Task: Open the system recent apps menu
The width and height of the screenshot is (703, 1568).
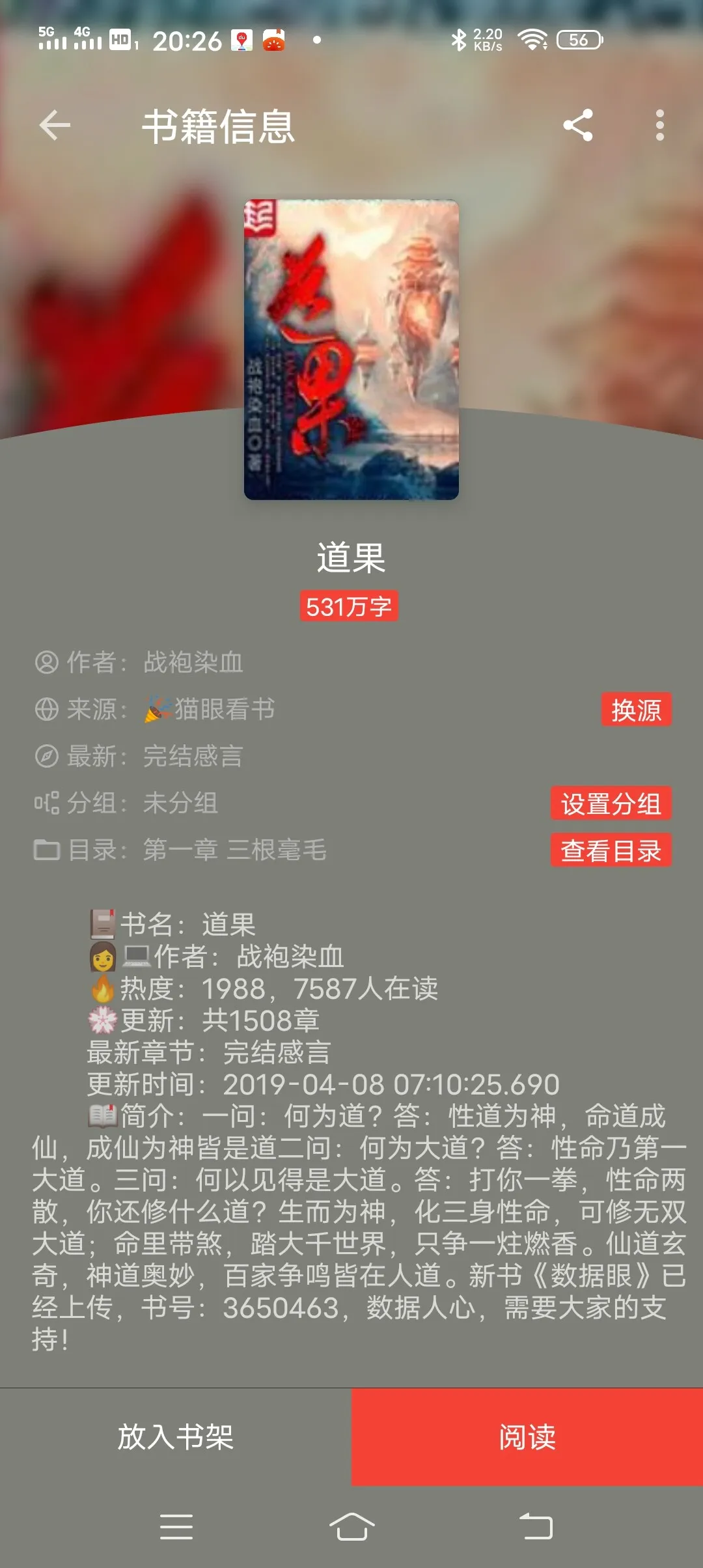Action: point(176,1526)
